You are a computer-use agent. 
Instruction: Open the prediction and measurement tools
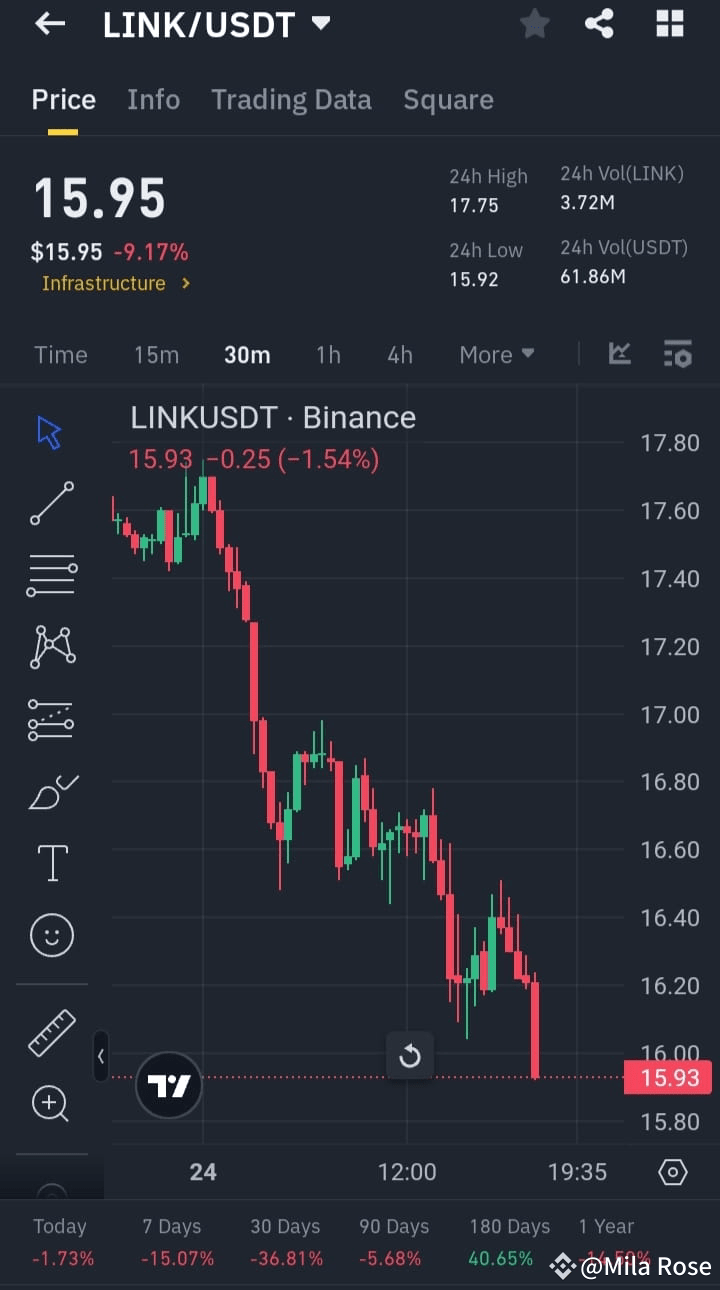[50, 719]
